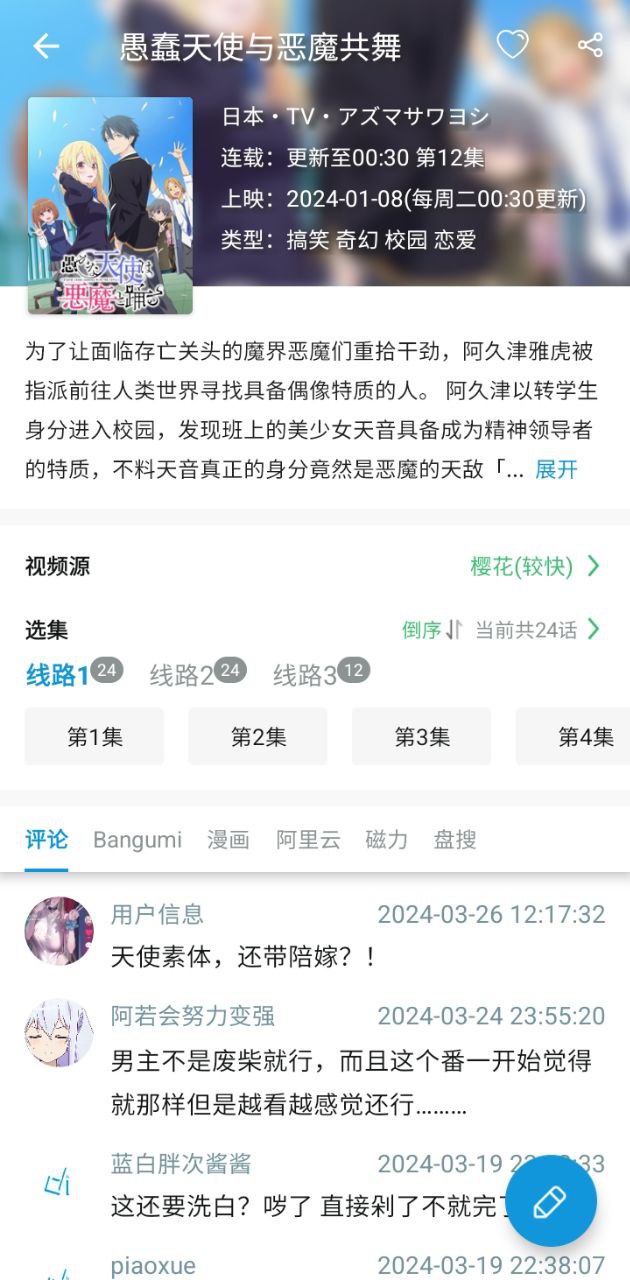Write a comment with the pencil button
The image size is (630, 1280).
tap(550, 1201)
